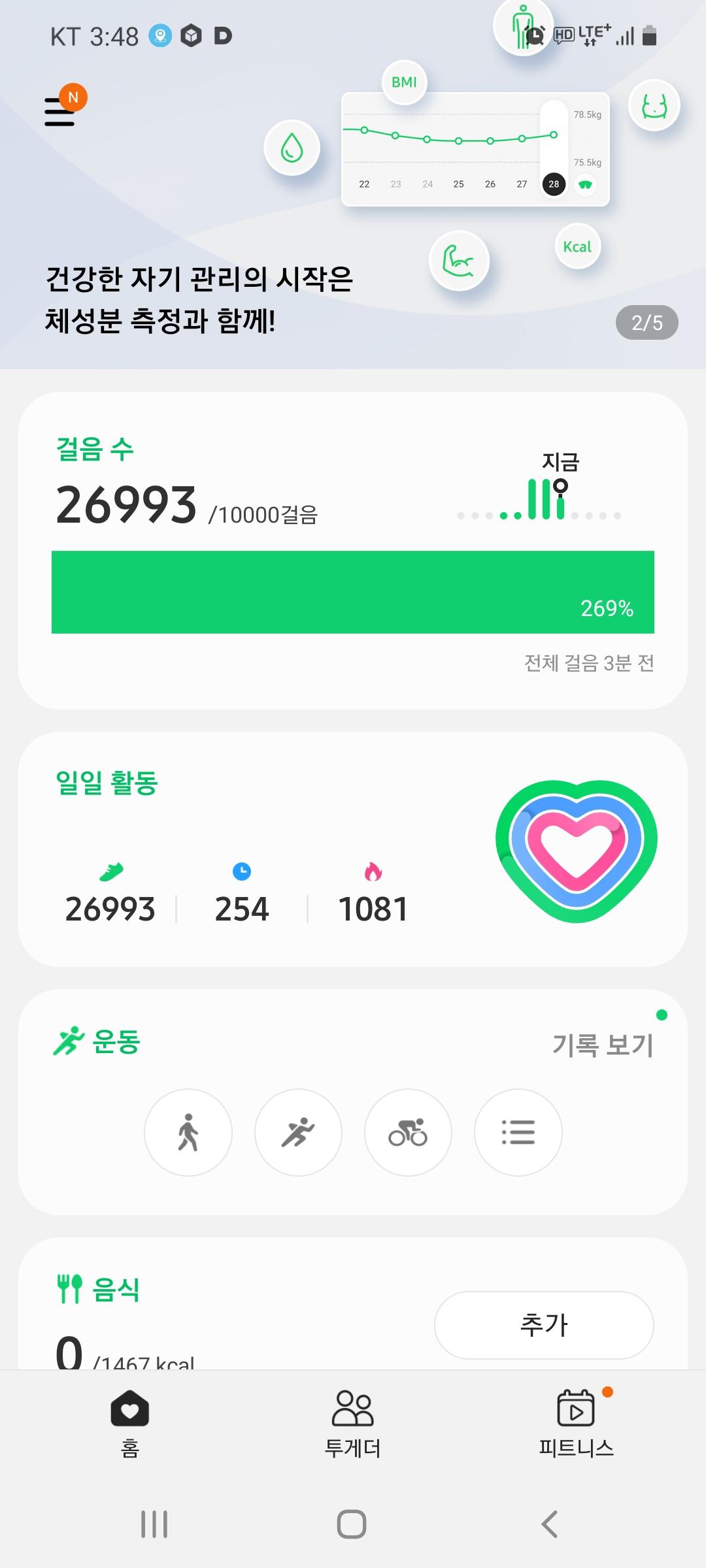Switch to the 투게더 tab
706x1568 pixels.
[x=353, y=1424]
